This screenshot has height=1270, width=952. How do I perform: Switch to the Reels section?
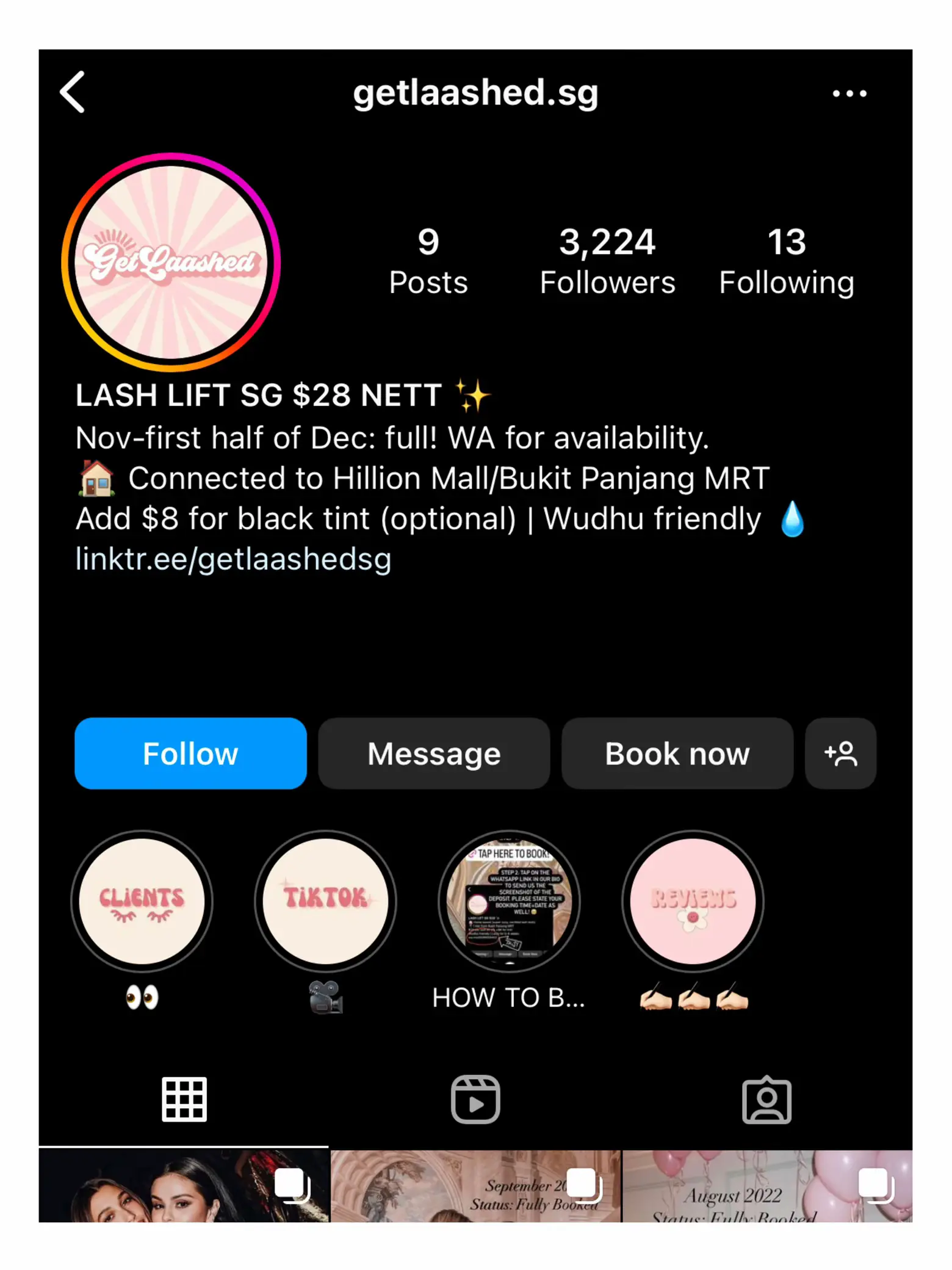pos(475,1099)
